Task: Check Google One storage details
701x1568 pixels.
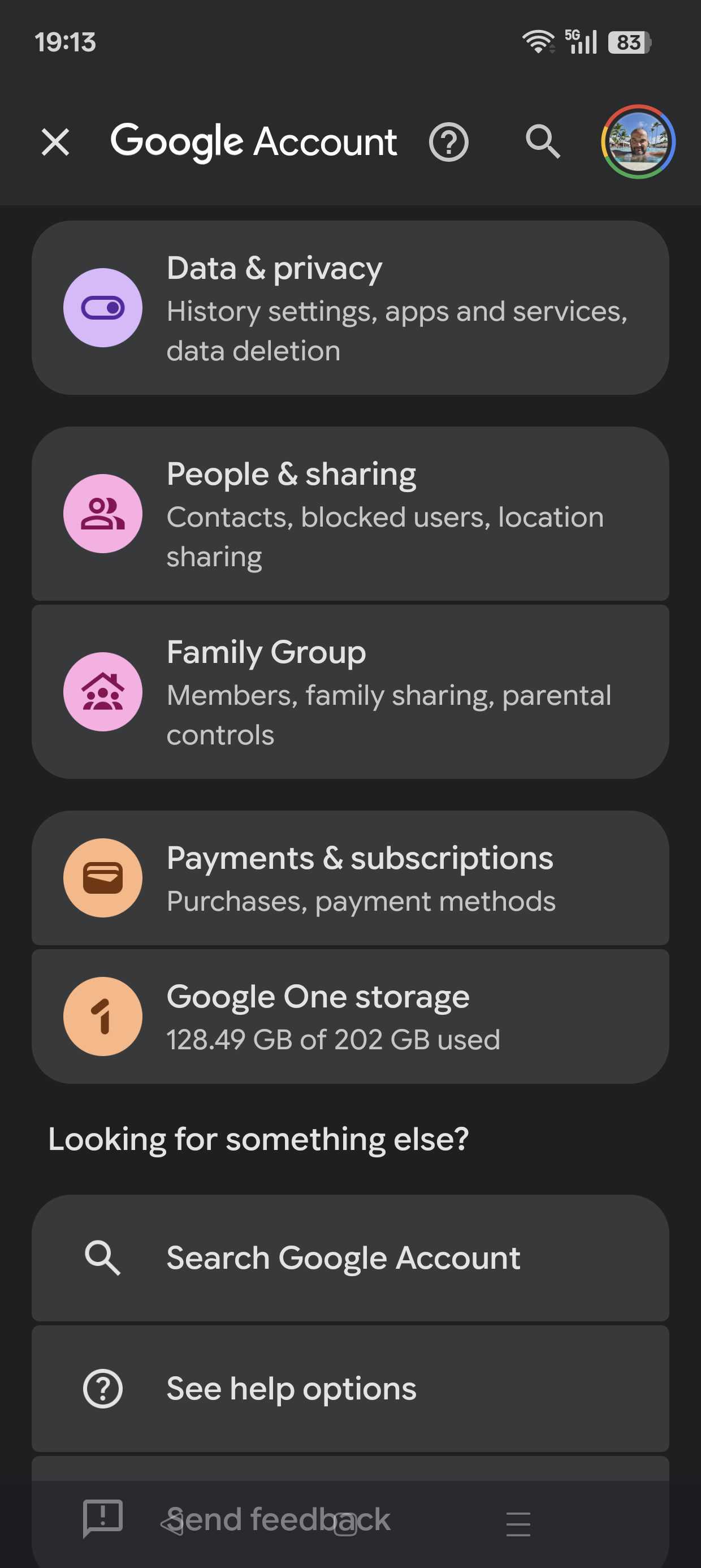Action: pyautogui.click(x=350, y=1016)
